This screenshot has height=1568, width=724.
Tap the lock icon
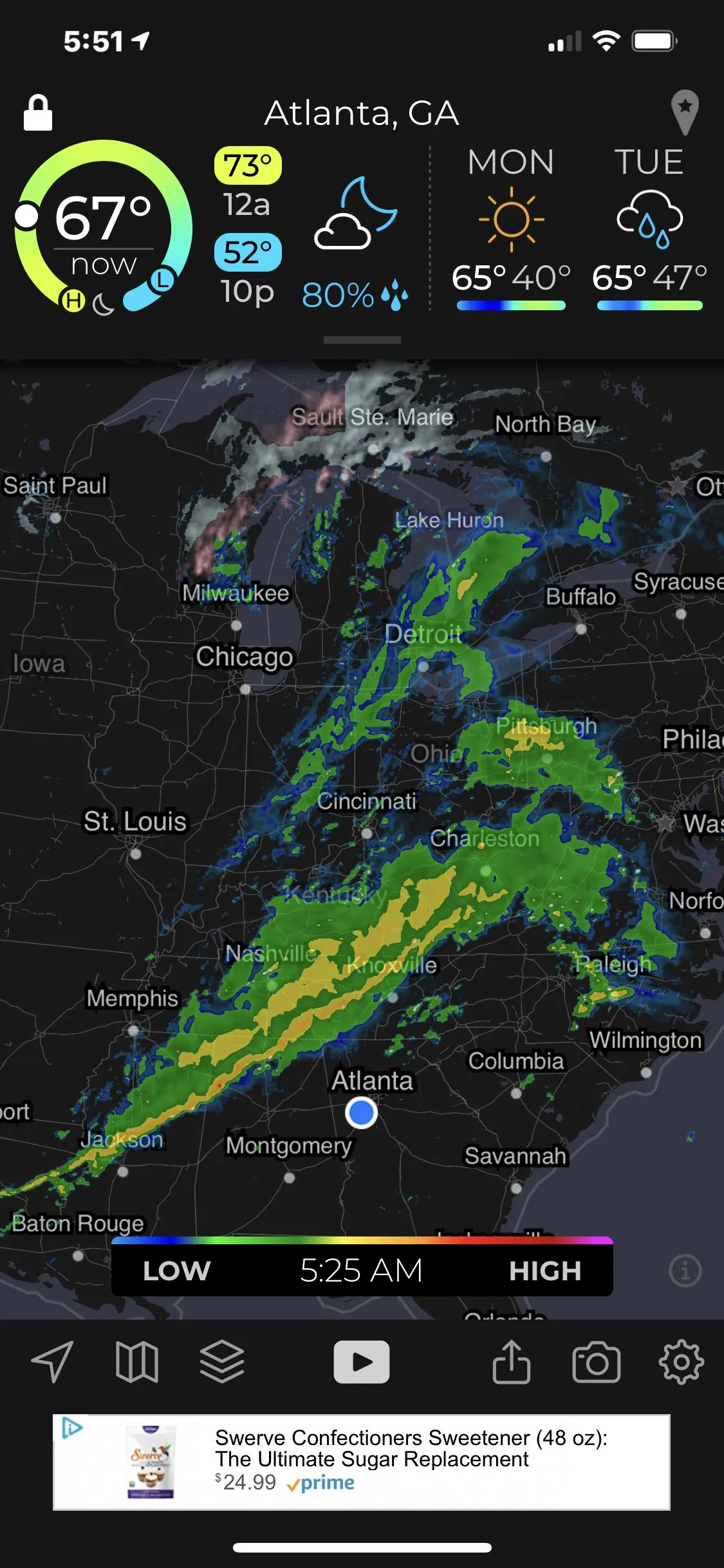tap(37, 113)
